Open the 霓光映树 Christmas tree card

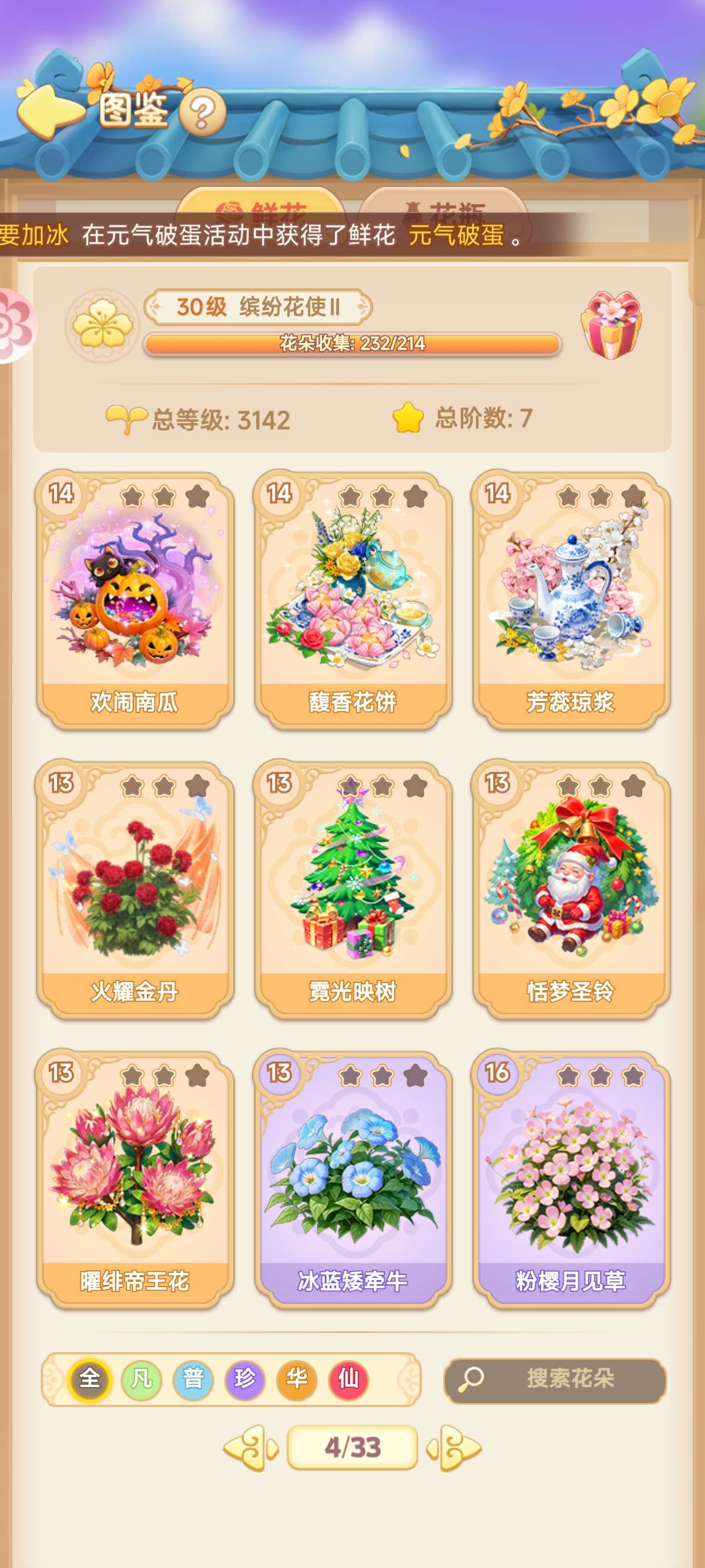[352, 889]
